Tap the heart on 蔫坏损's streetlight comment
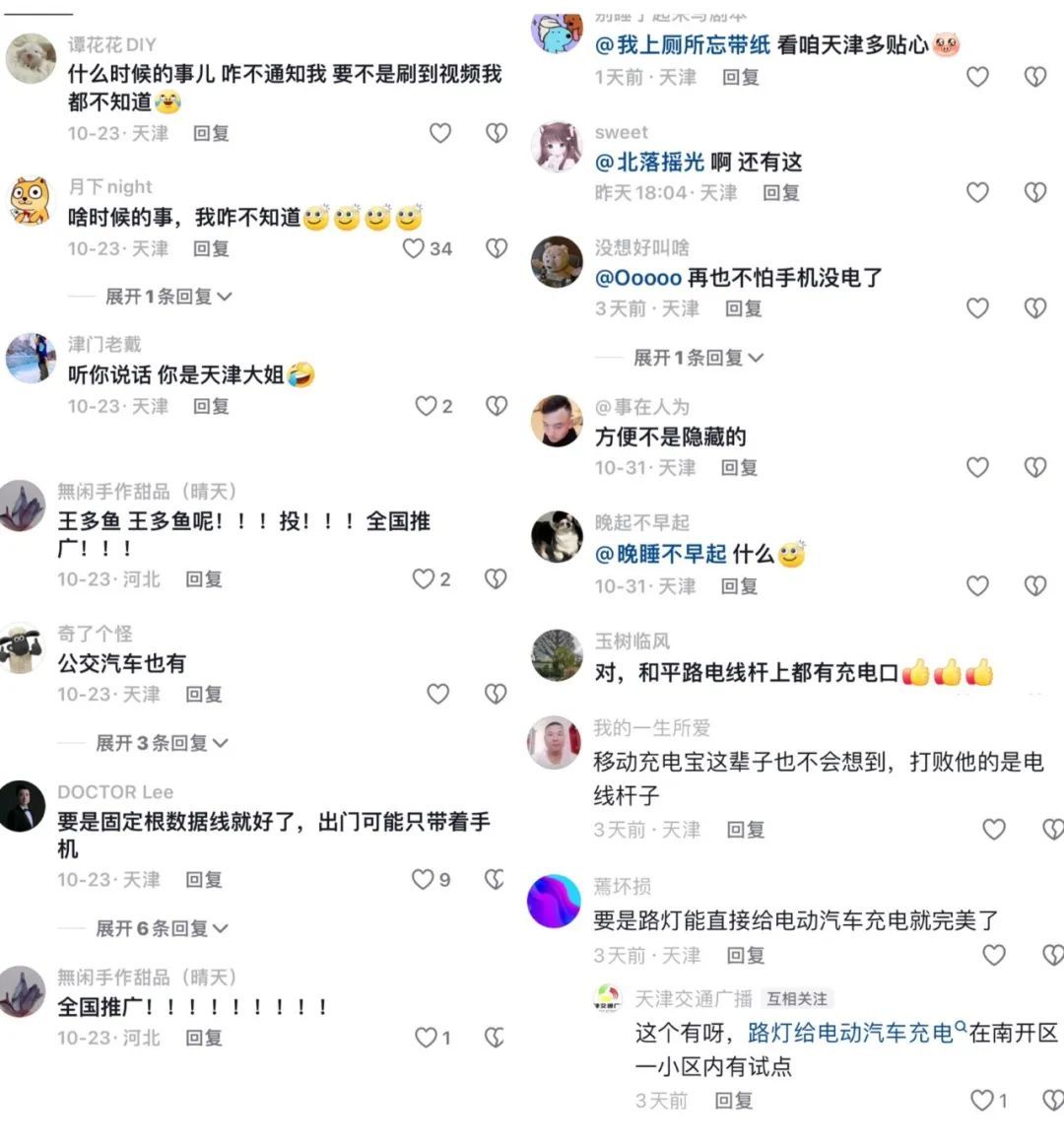The width and height of the screenshot is (1064, 1147). (995, 955)
